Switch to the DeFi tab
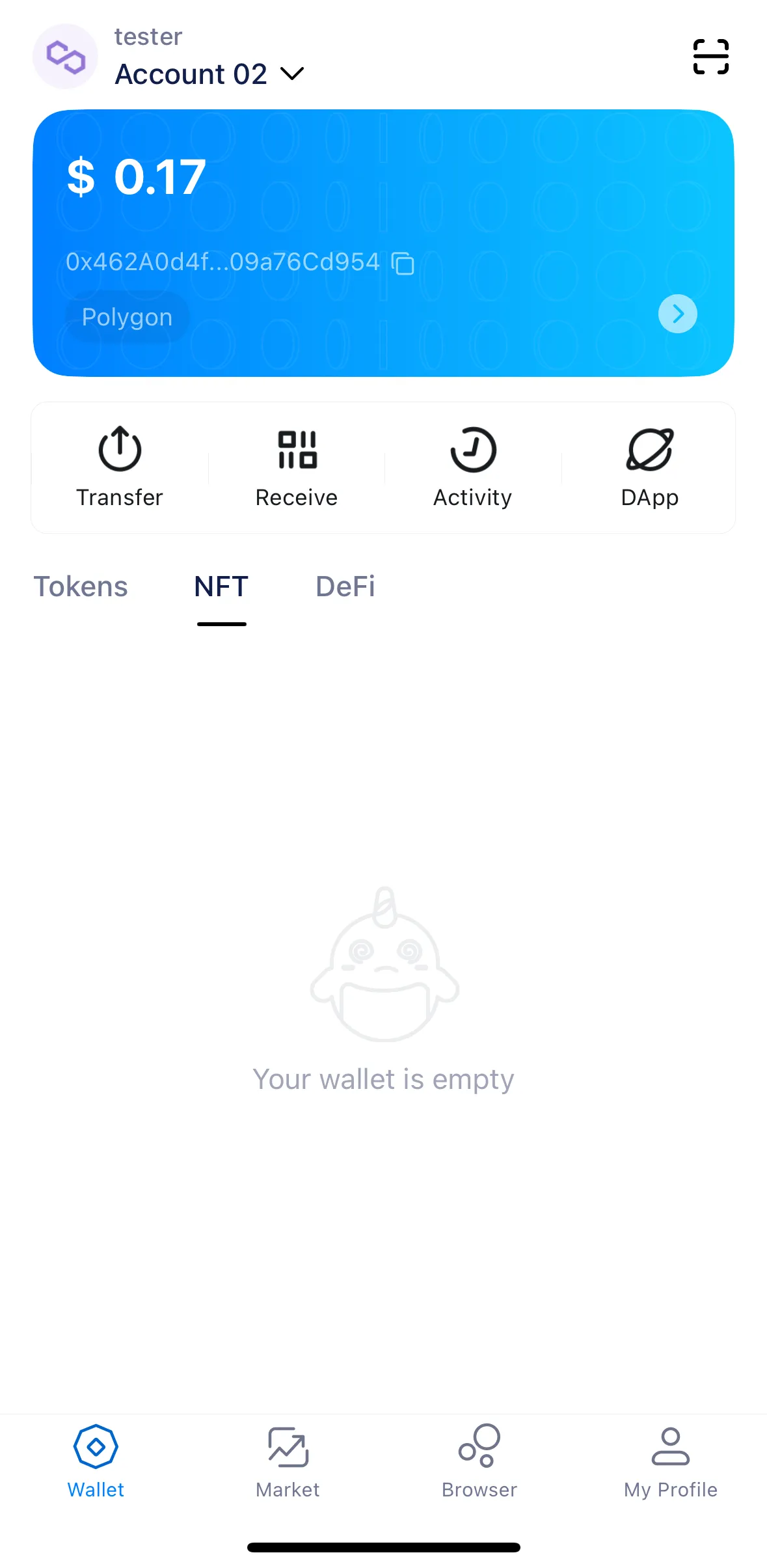Viewport: 767px width, 1568px height. coord(345,586)
